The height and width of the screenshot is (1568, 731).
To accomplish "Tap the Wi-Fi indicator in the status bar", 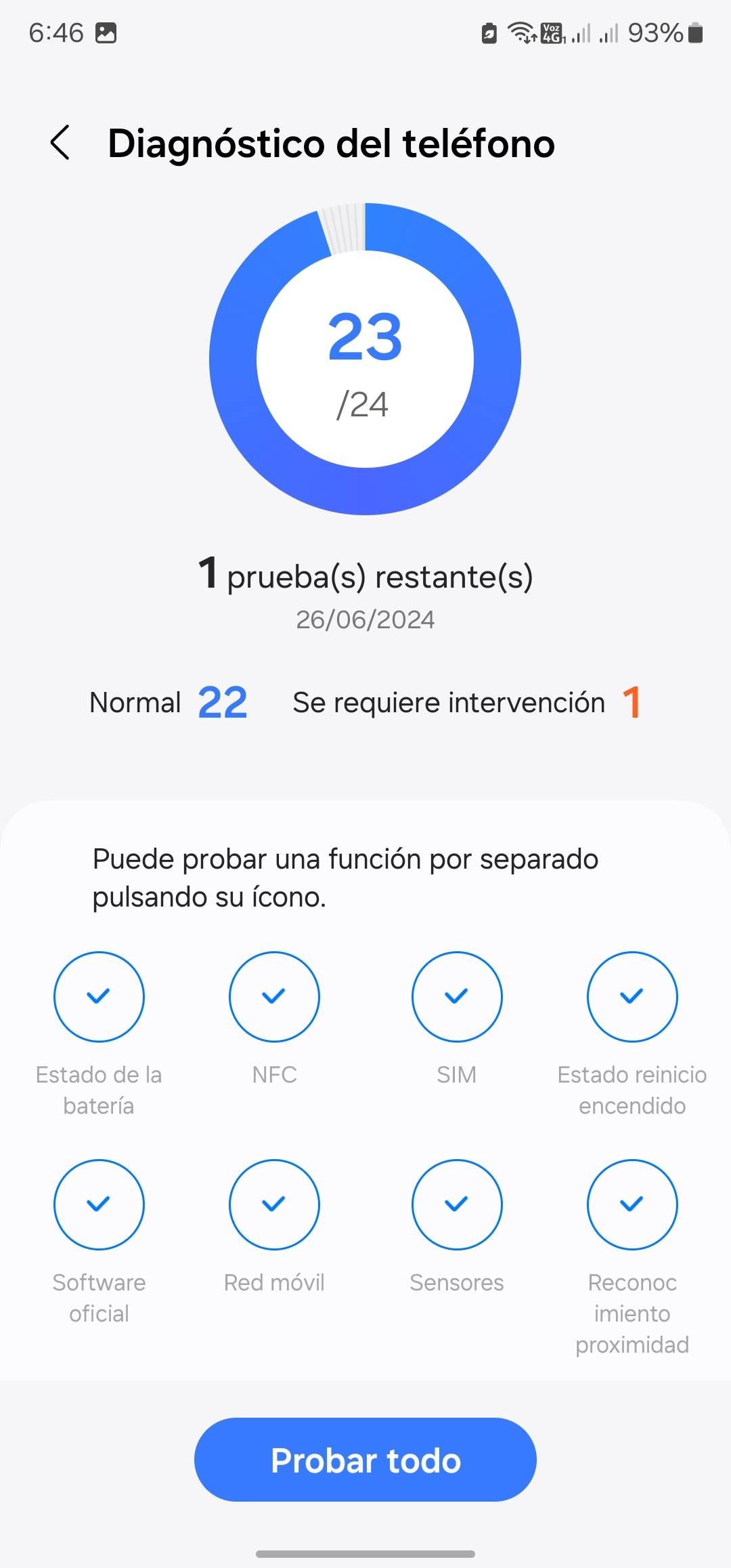I will pos(522,30).
